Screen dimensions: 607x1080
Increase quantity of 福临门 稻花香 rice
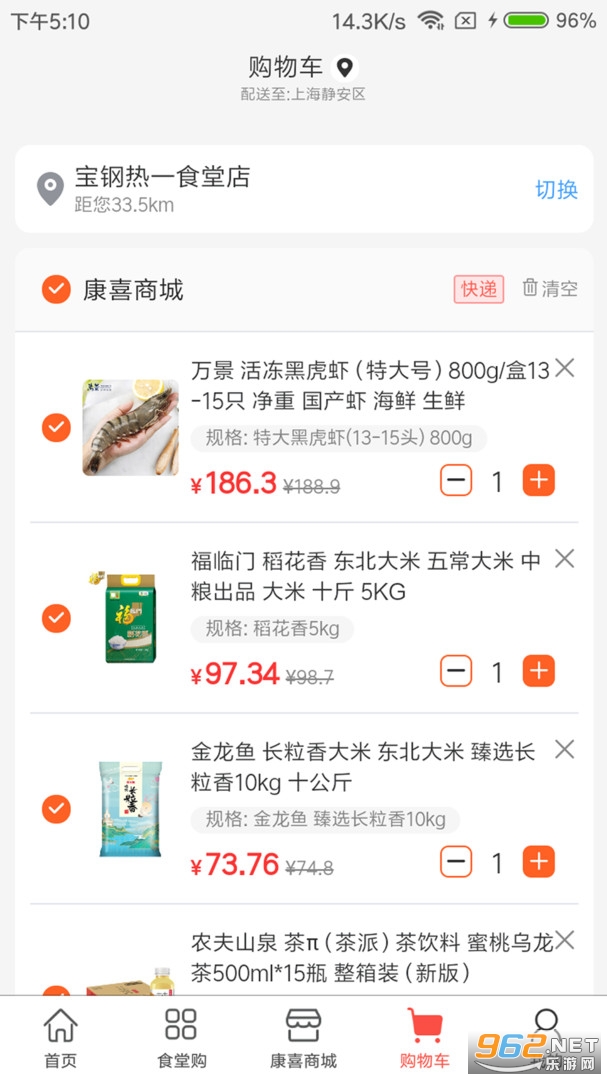pos(538,671)
